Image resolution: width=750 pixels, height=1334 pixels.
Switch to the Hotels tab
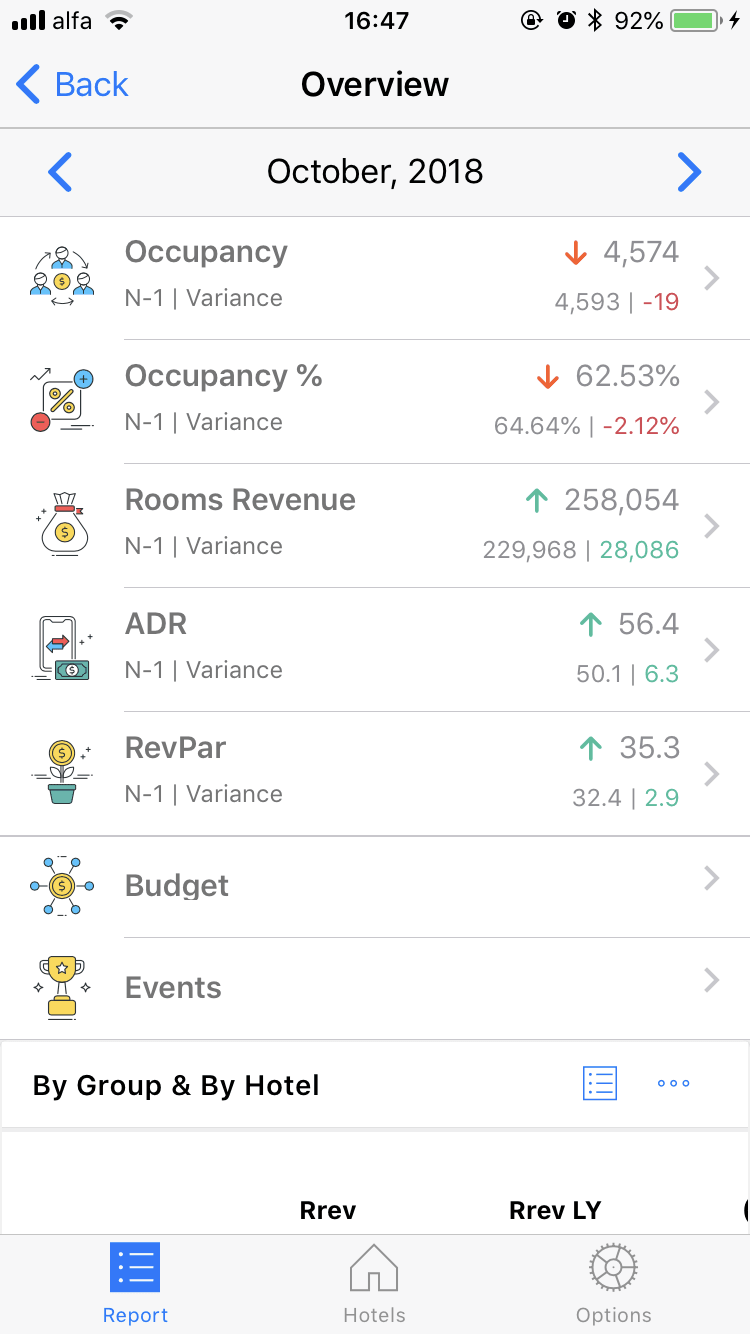coord(374,1285)
